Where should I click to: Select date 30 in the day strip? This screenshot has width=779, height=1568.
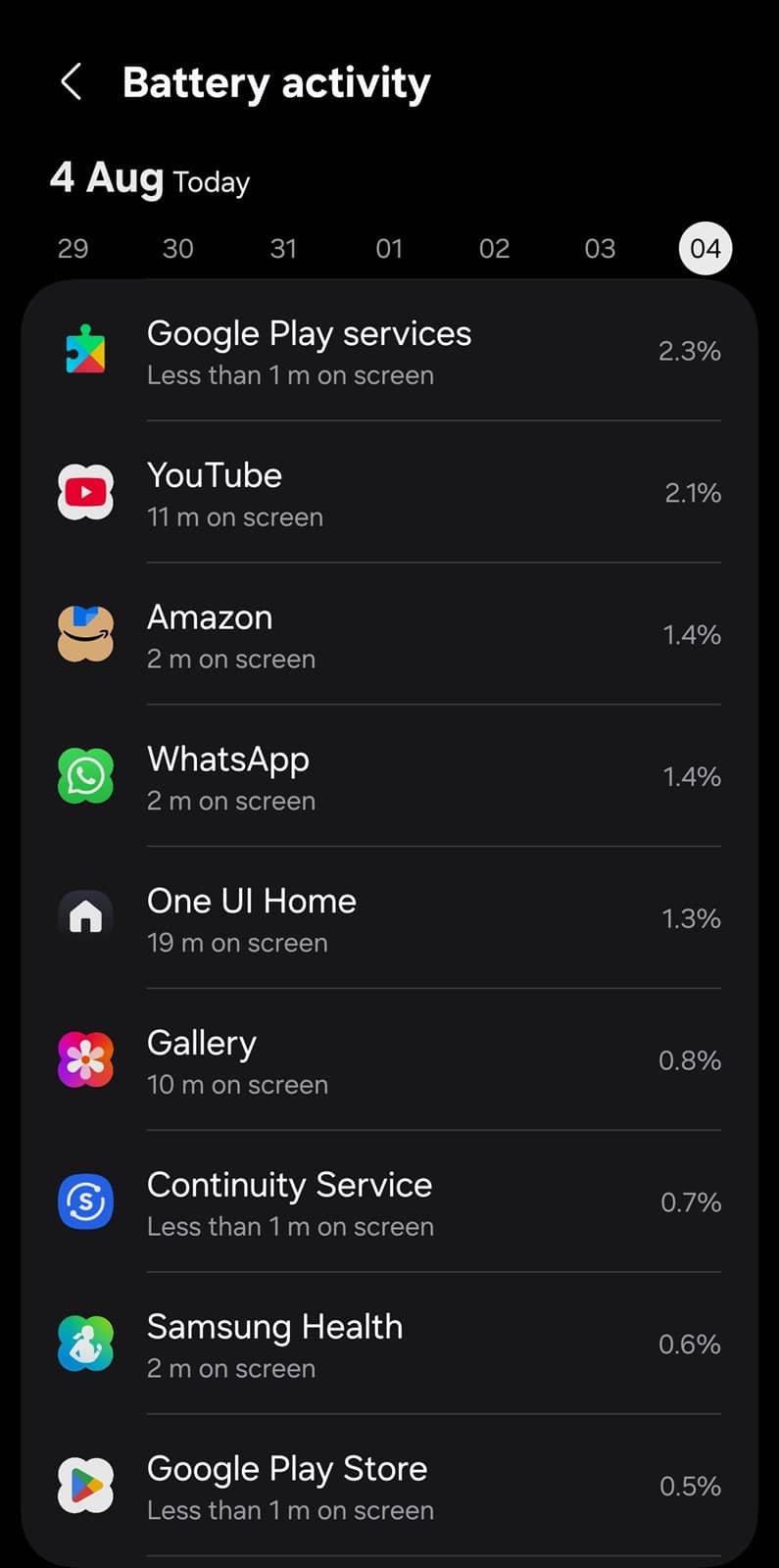point(177,249)
